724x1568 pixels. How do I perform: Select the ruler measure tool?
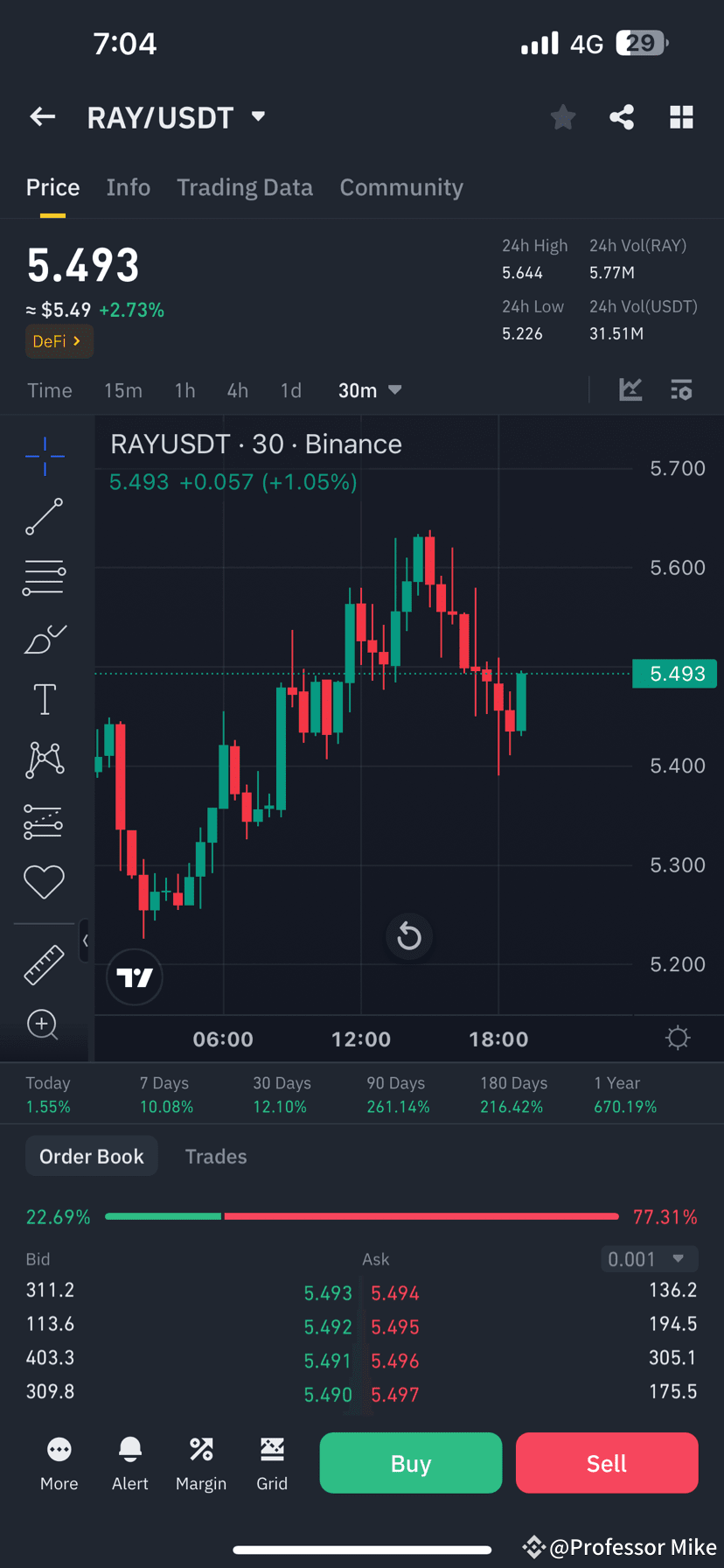[44, 964]
